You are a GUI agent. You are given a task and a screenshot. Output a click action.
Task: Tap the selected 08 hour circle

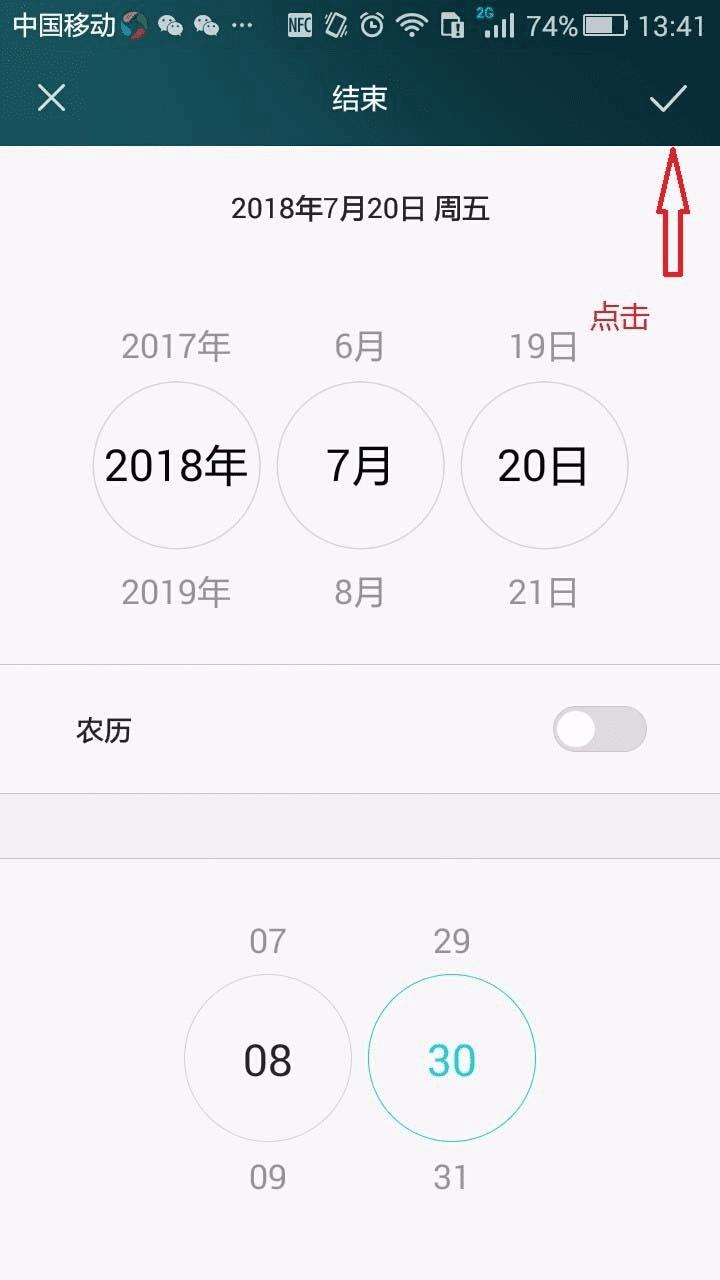[x=268, y=1059]
